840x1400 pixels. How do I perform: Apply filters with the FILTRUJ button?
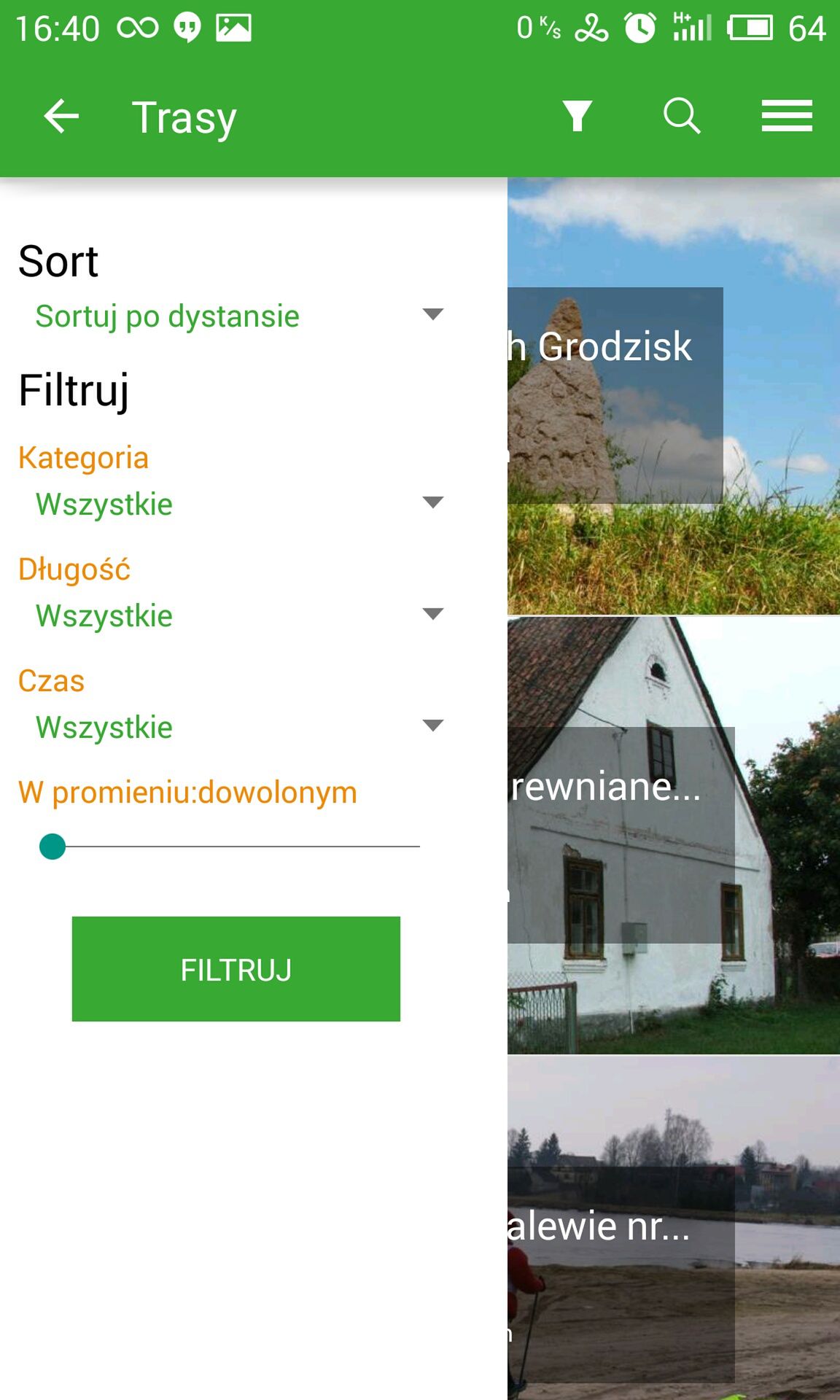click(236, 969)
